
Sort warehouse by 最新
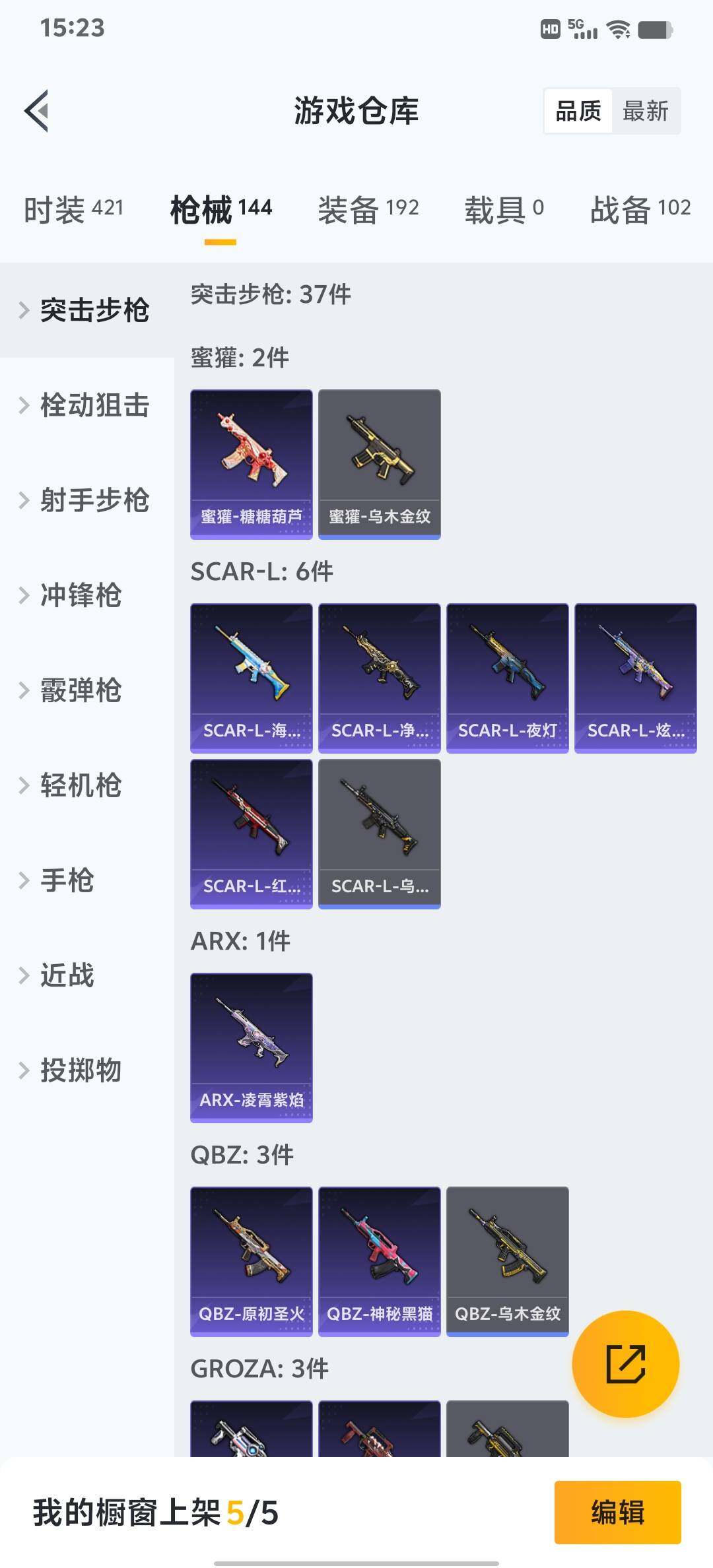pos(645,111)
